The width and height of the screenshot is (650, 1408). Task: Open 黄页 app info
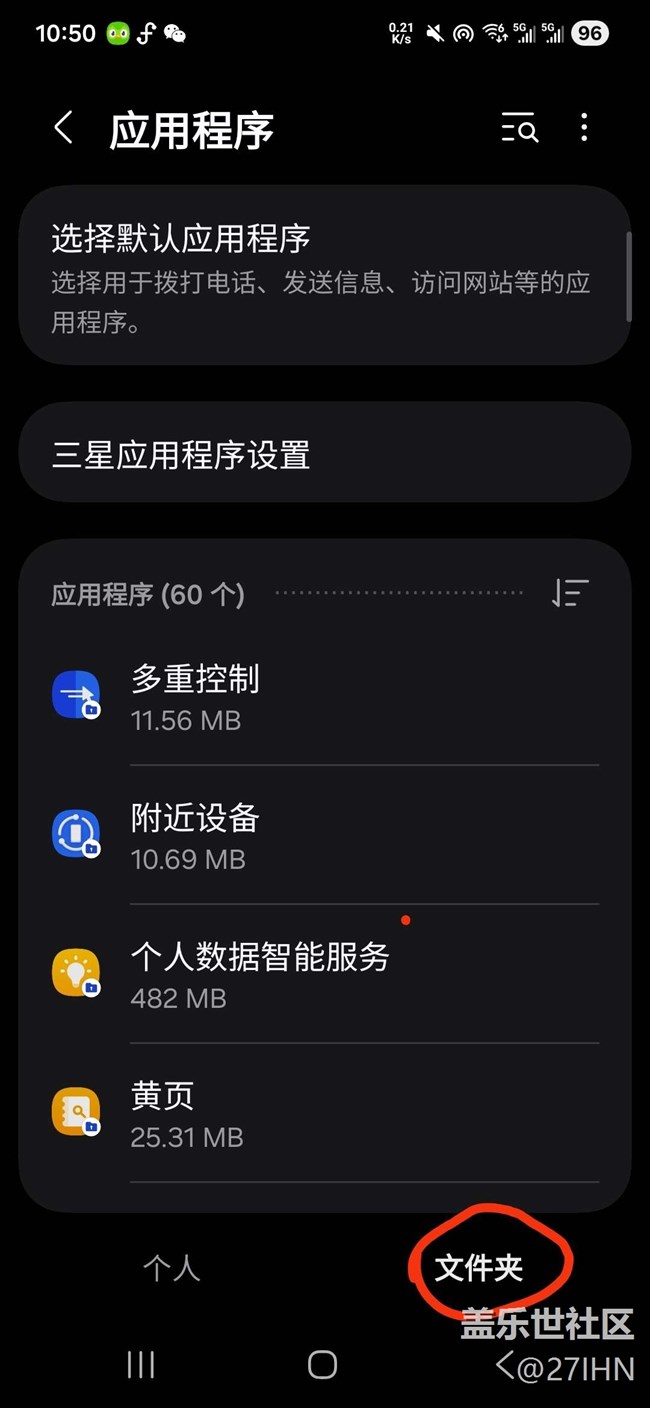pyautogui.click(x=324, y=1113)
